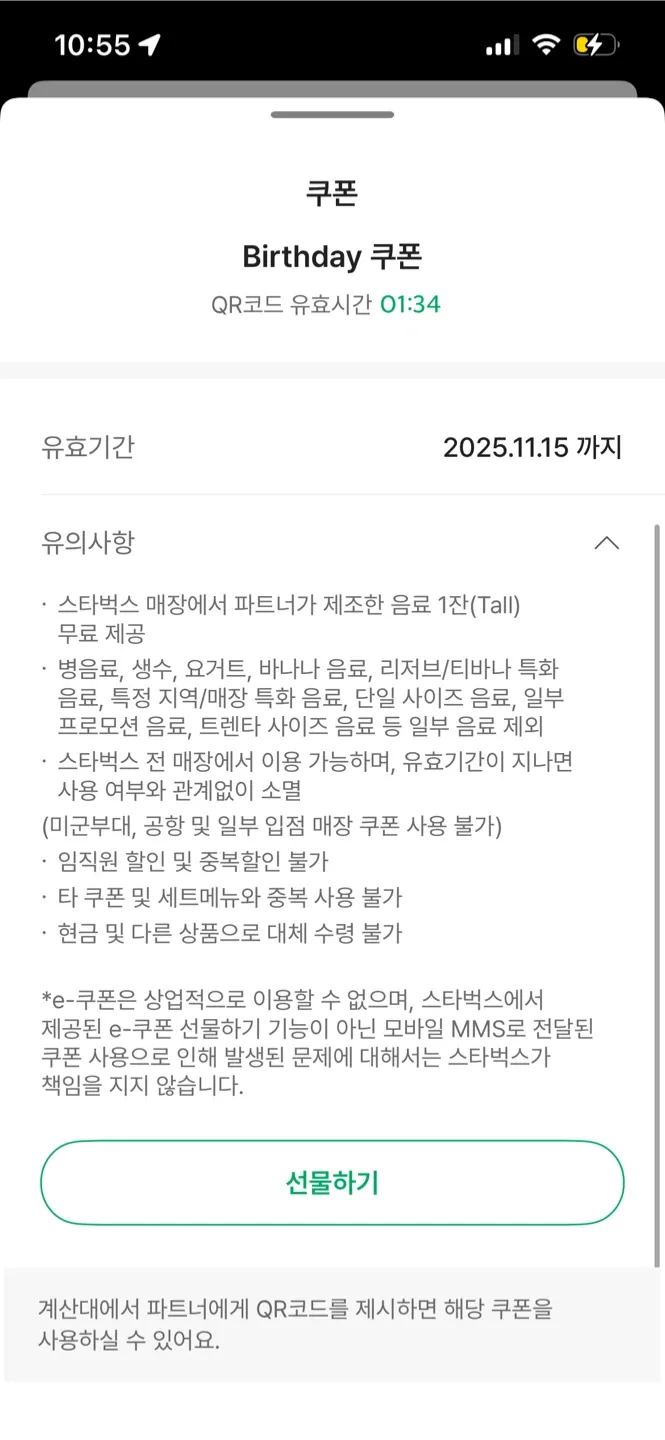Tap the 선물하기 button

pos(332,1183)
